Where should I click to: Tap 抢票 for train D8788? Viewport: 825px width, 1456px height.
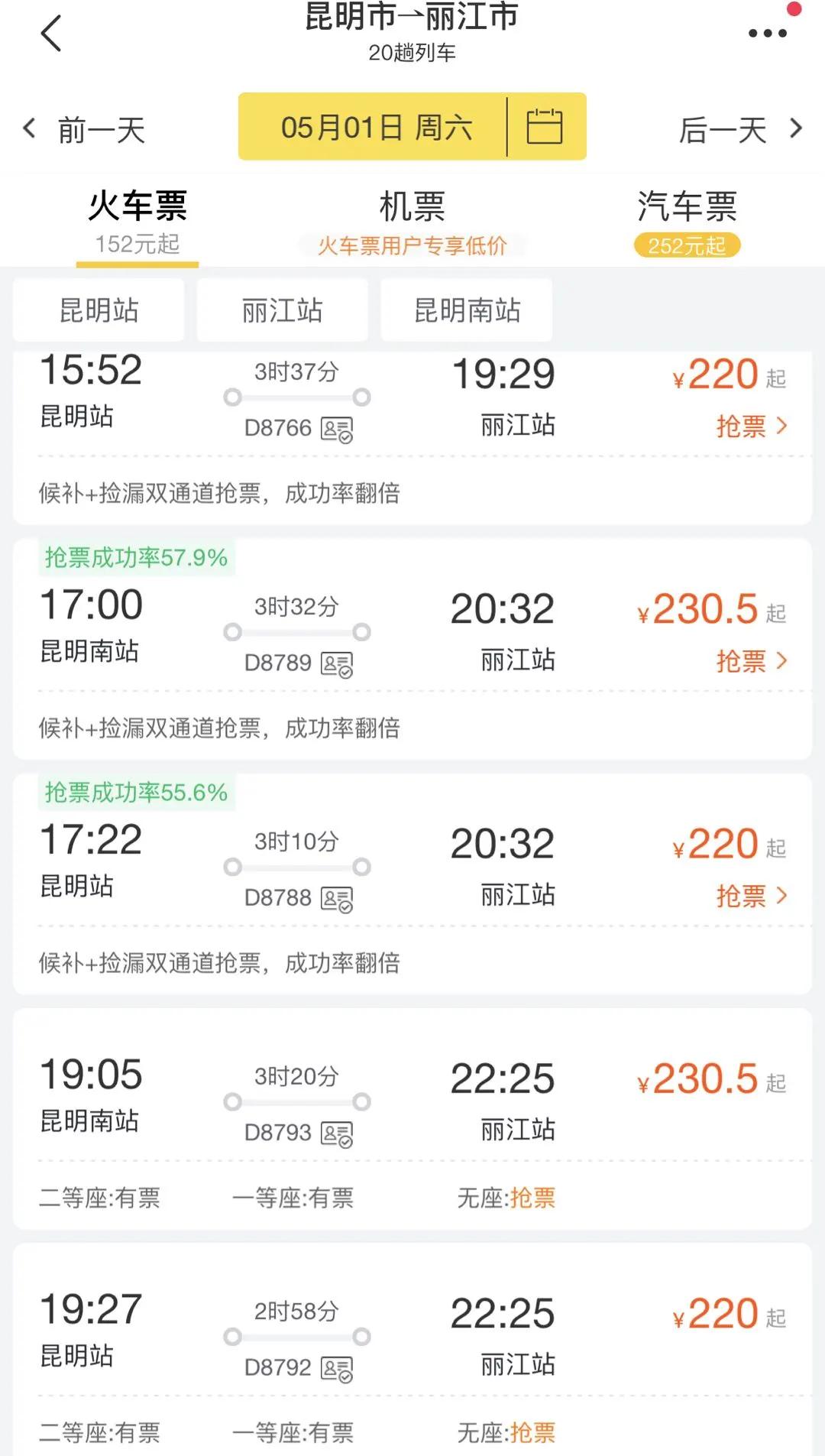click(x=752, y=895)
